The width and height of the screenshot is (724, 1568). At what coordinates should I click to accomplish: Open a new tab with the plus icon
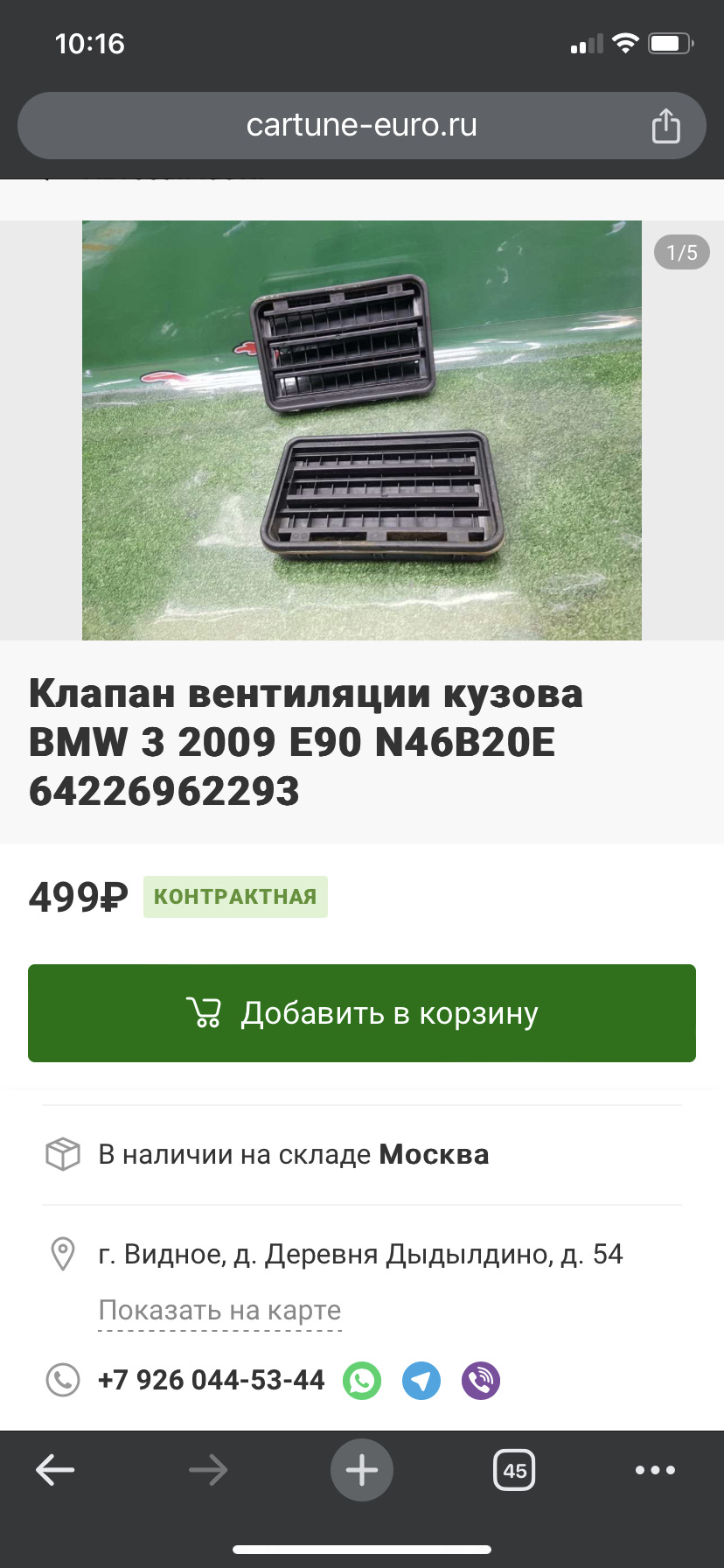click(x=362, y=1470)
